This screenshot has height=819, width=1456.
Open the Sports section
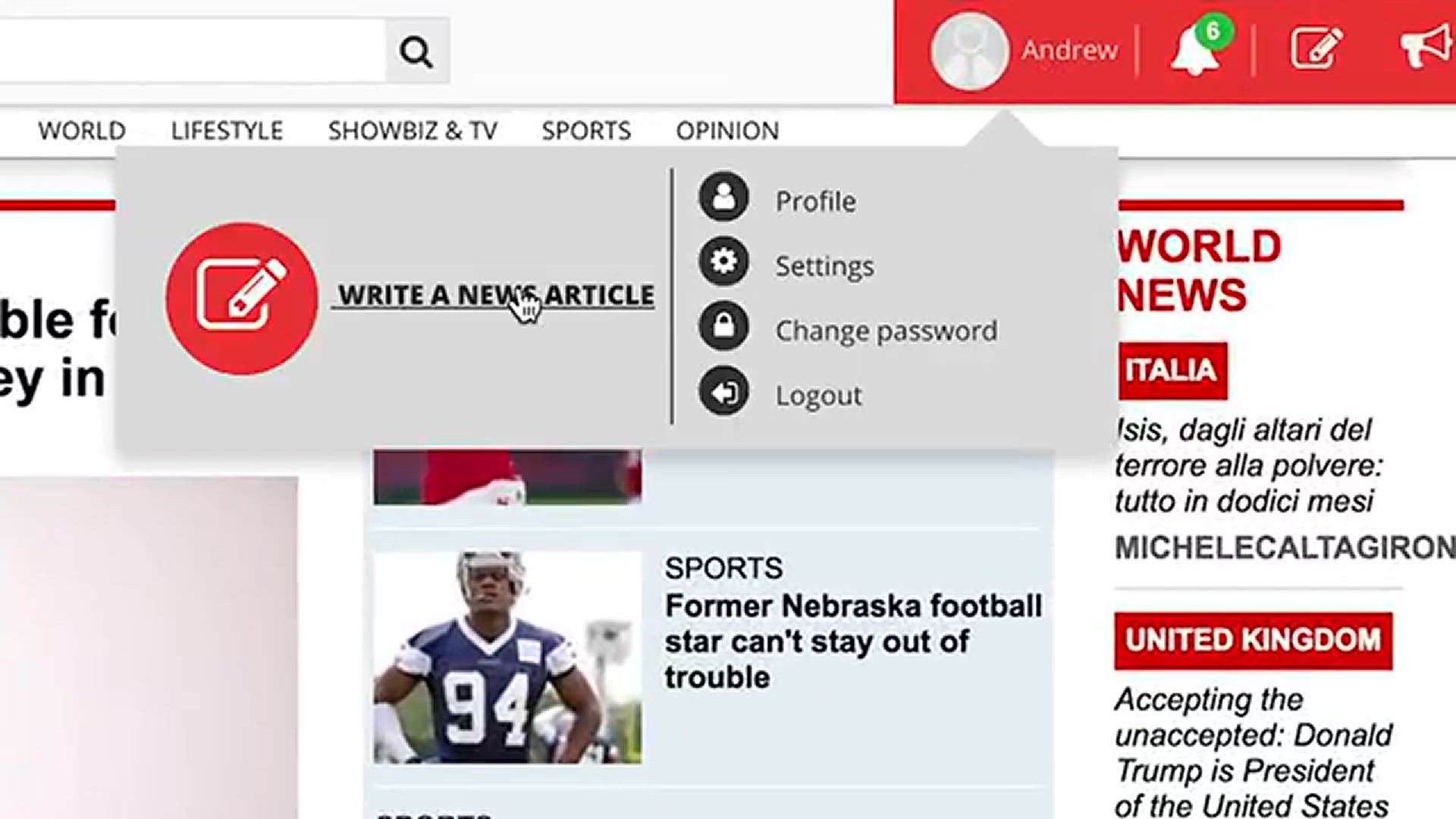(586, 130)
